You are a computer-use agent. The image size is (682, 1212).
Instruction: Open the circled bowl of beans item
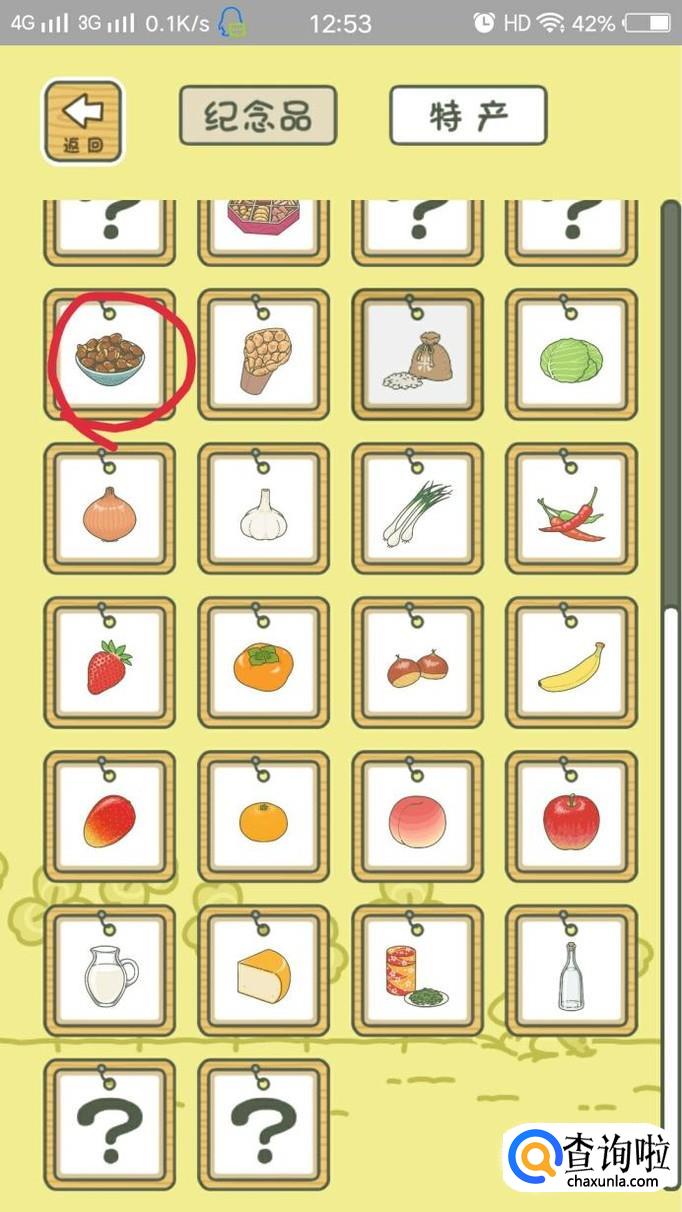click(110, 355)
